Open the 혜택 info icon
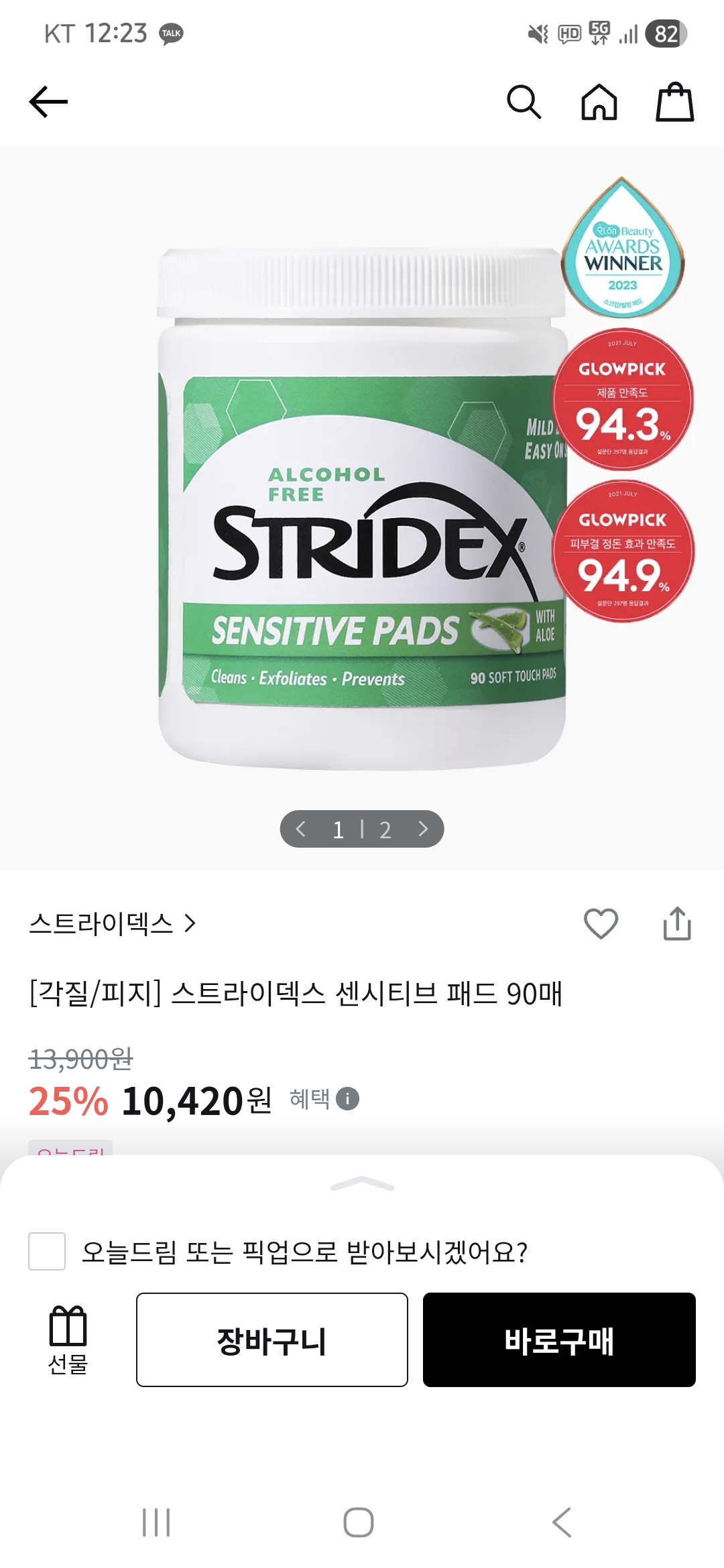 [347, 1099]
